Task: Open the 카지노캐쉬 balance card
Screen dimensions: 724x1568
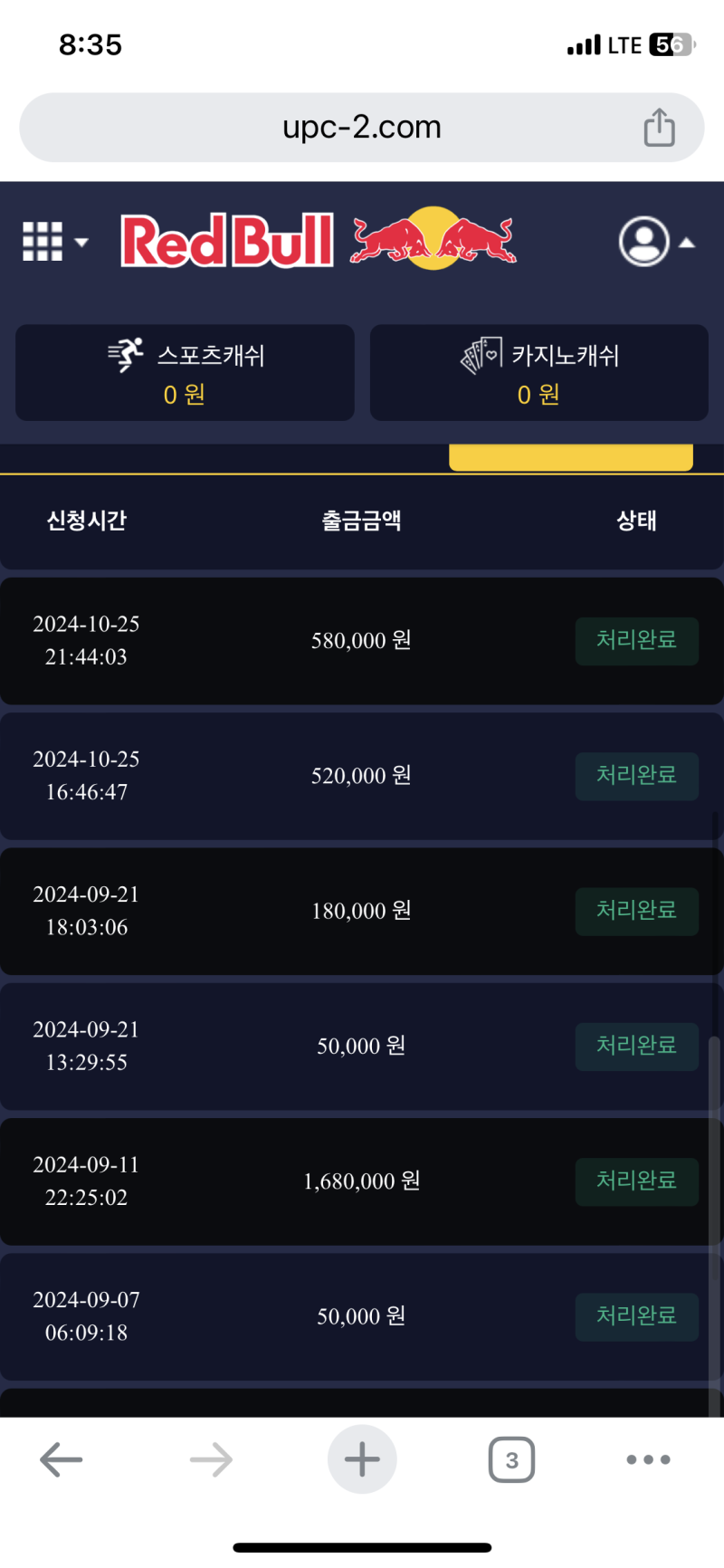Action: pos(538,373)
